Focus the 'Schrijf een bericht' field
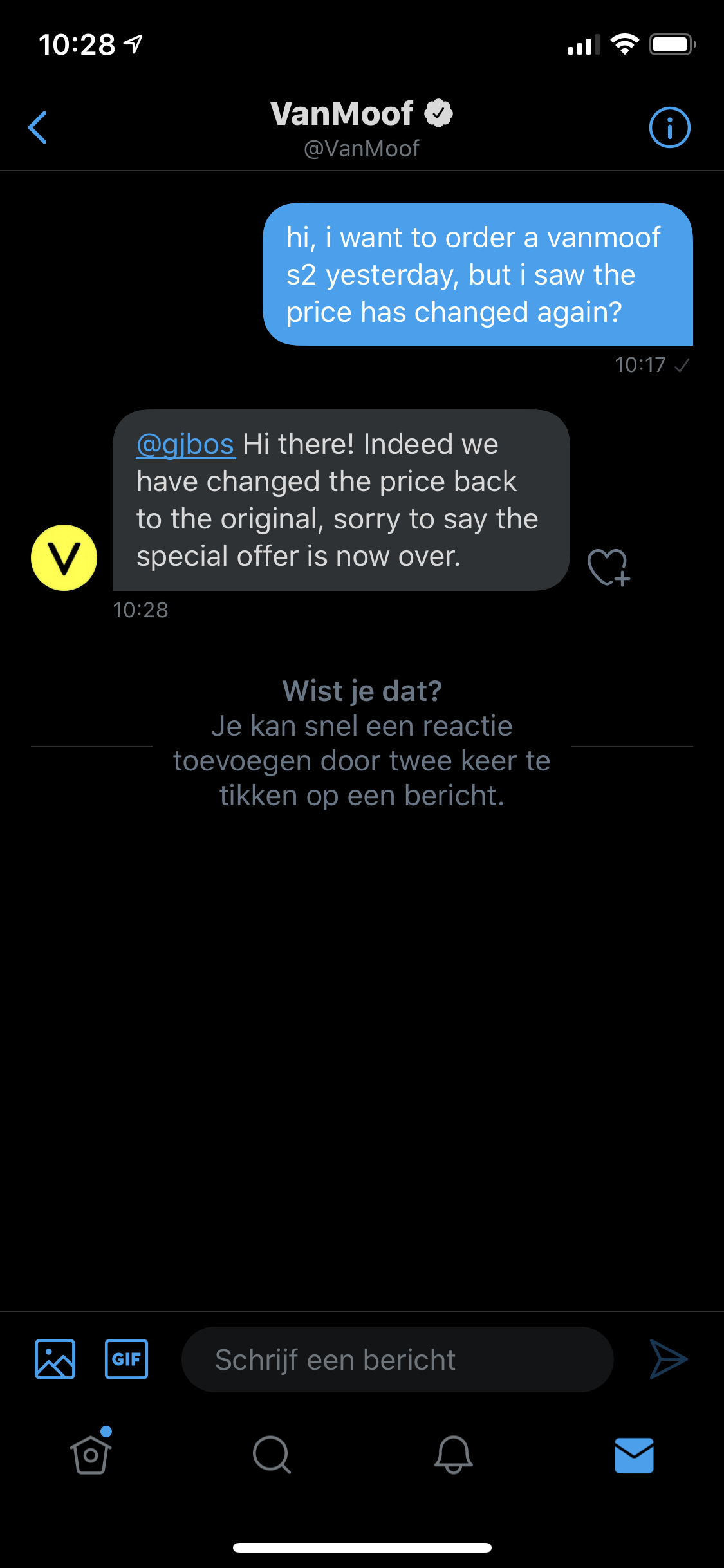The width and height of the screenshot is (724, 1568). (397, 1359)
